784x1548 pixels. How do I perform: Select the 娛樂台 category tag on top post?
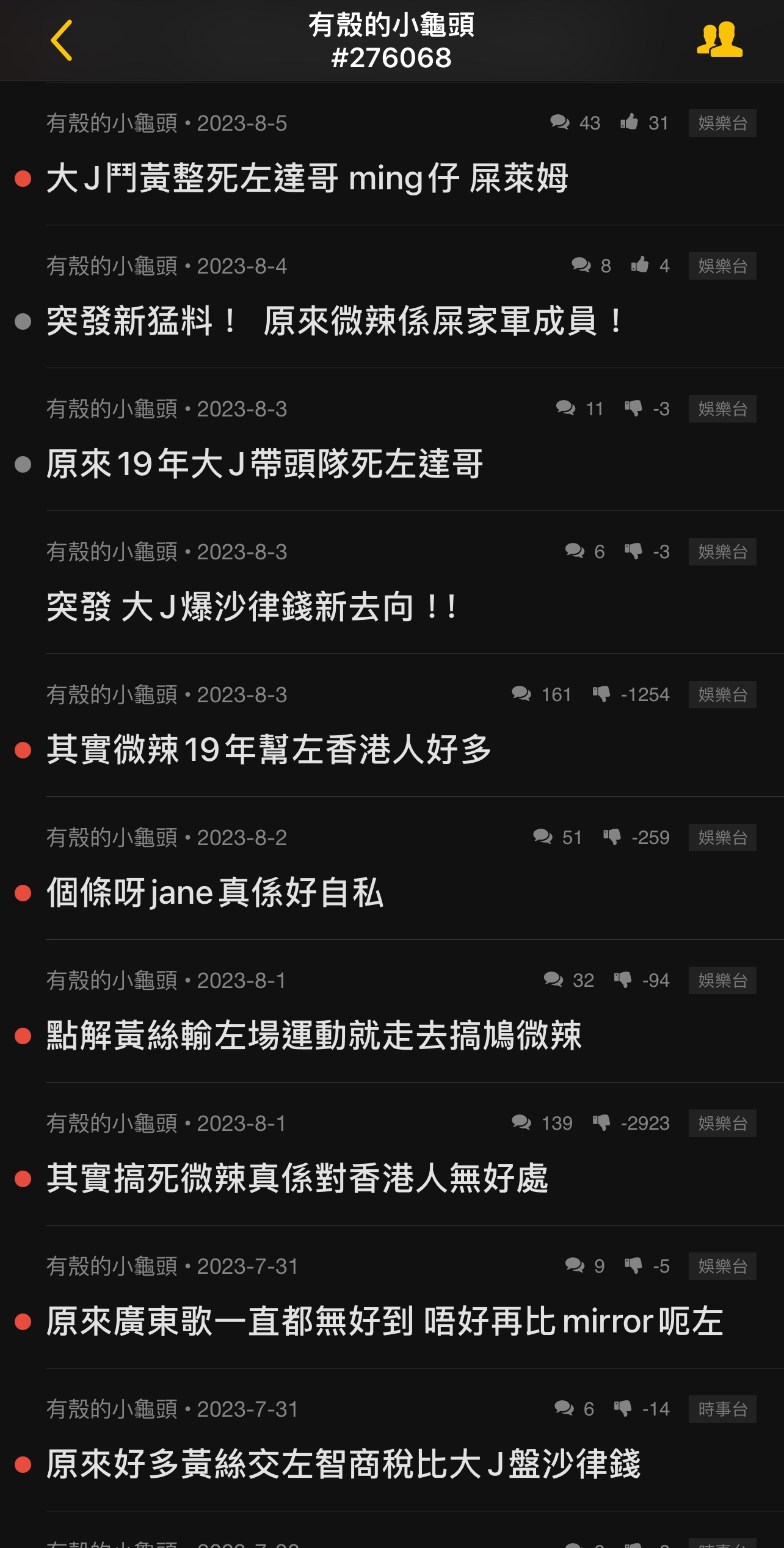coord(722,123)
